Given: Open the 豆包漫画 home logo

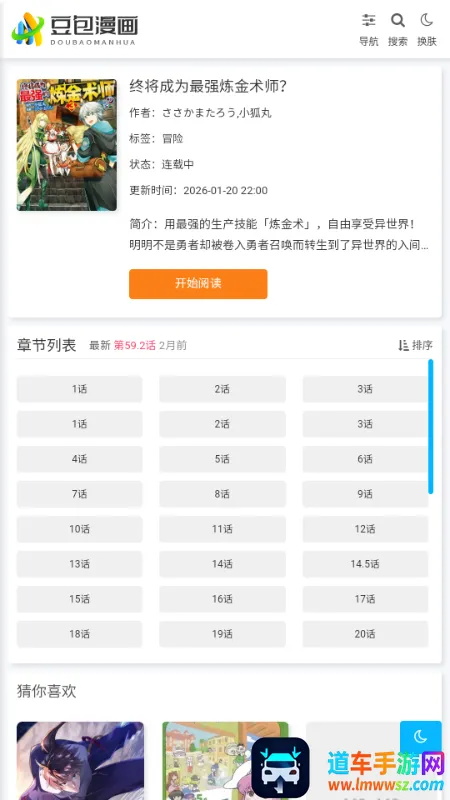Looking at the screenshot, I should pos(74,30).
